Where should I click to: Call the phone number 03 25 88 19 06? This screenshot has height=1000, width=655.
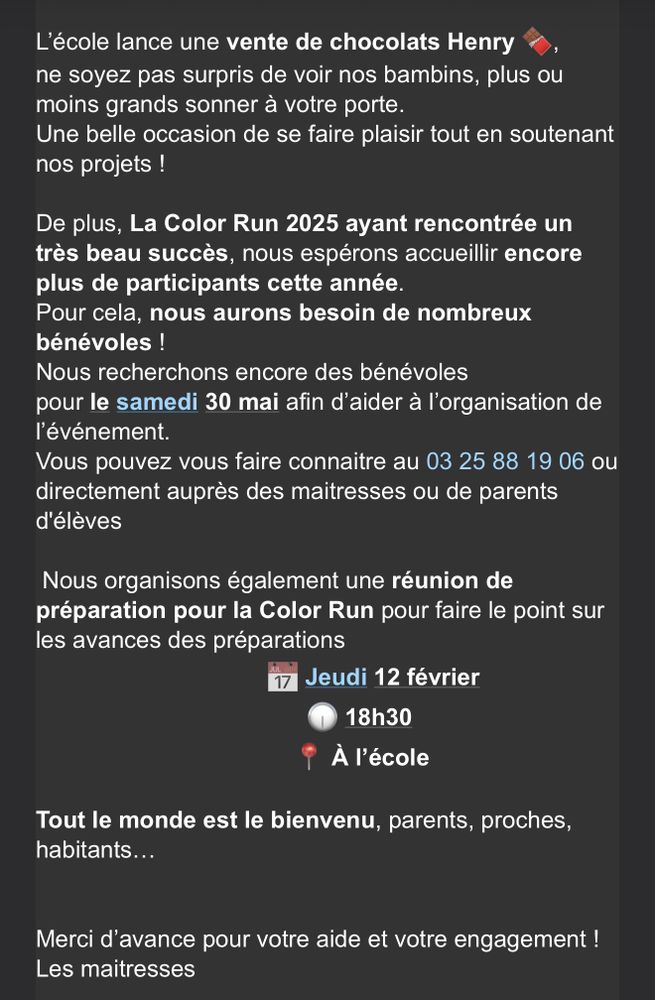tap(505, 463)
